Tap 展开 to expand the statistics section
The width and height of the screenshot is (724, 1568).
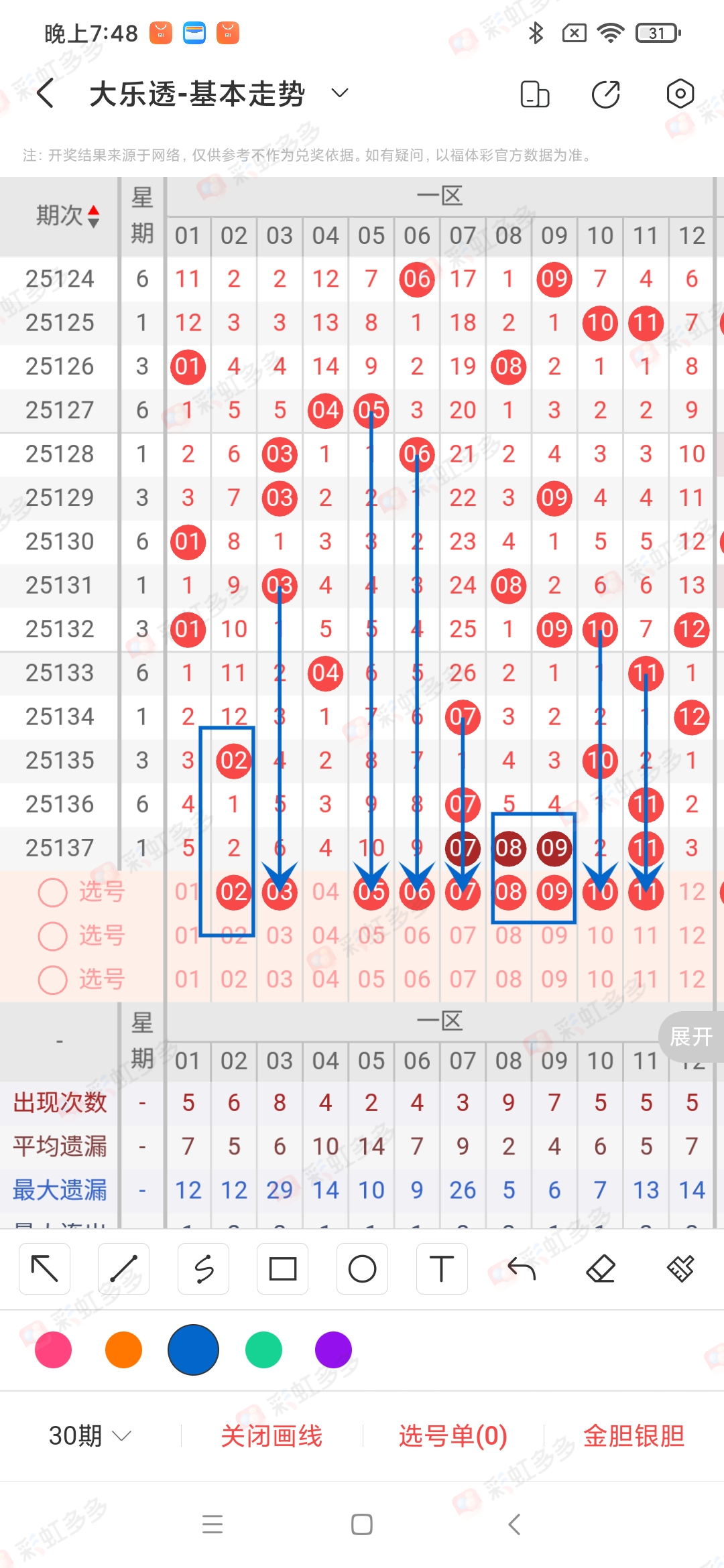coord(692,1036)
